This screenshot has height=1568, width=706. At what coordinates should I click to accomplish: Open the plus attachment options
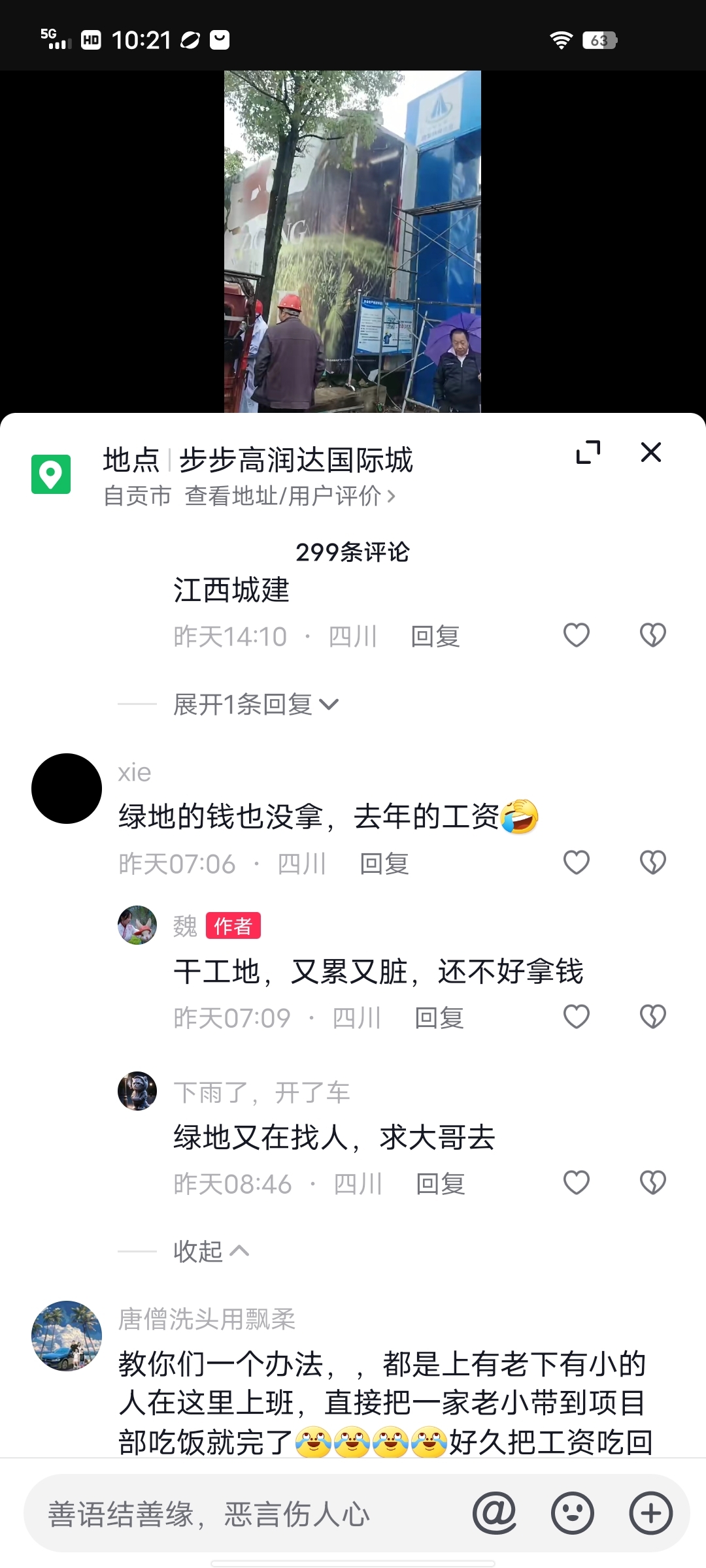650,1513
